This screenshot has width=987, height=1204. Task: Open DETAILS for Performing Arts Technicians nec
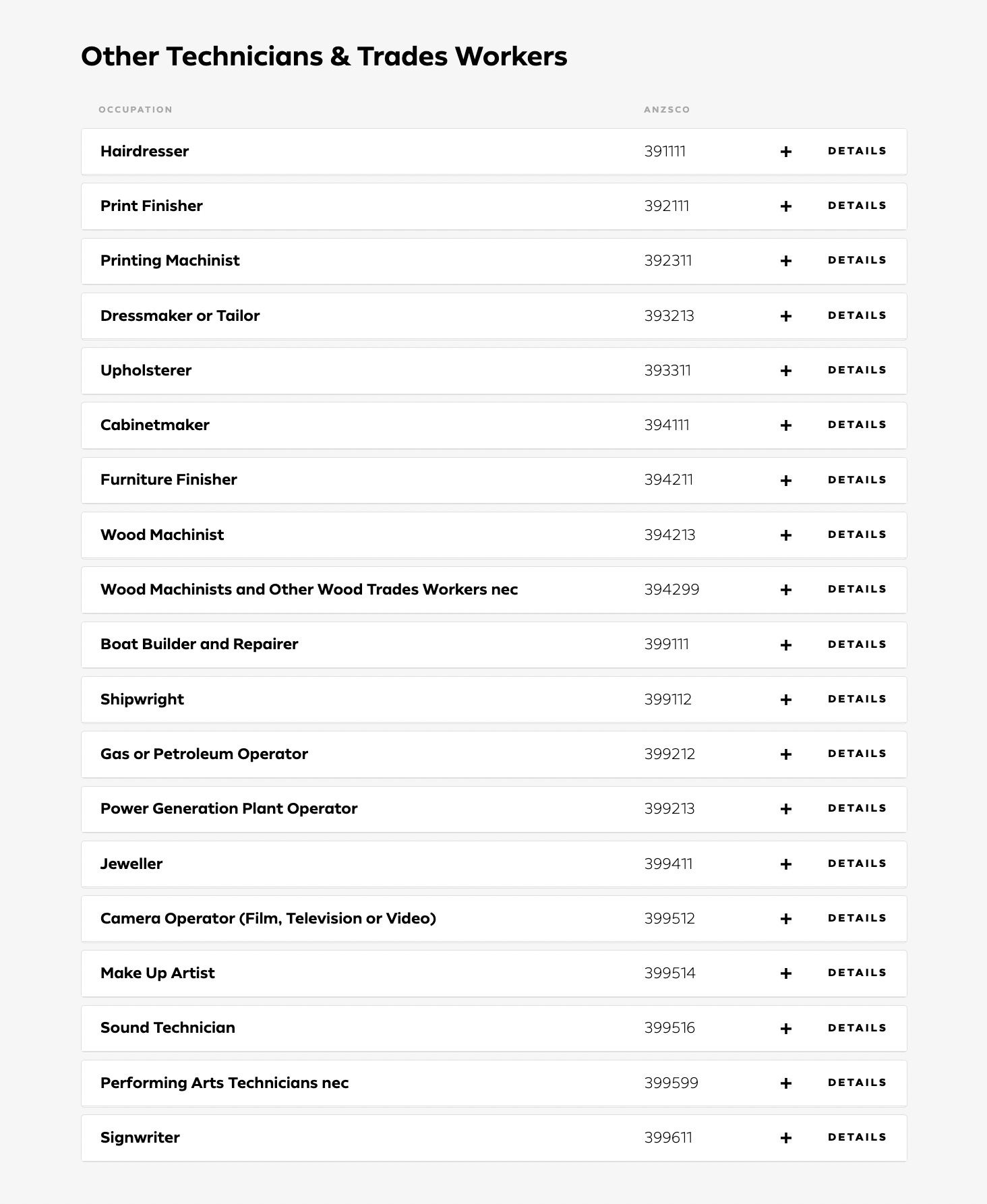(x=856, y=1083)
